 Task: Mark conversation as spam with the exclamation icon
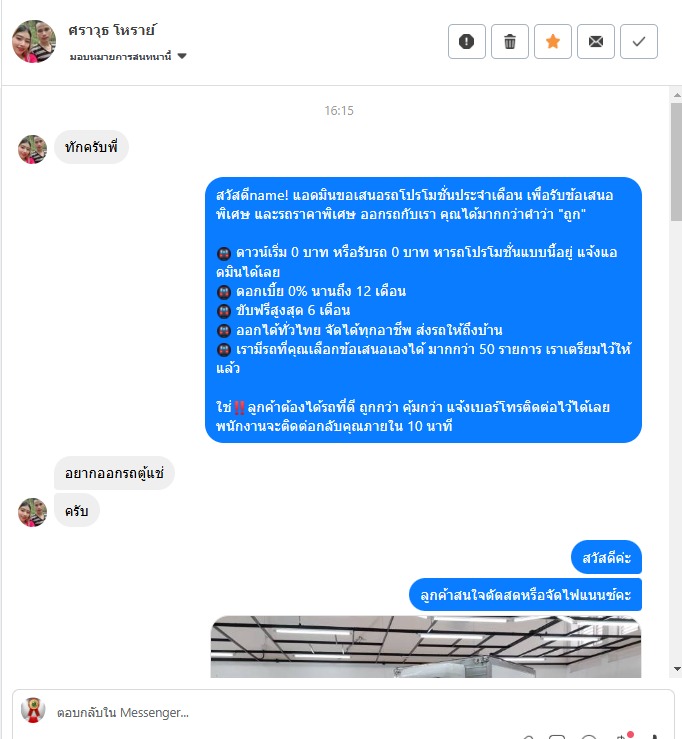click(x=467, y=41)
